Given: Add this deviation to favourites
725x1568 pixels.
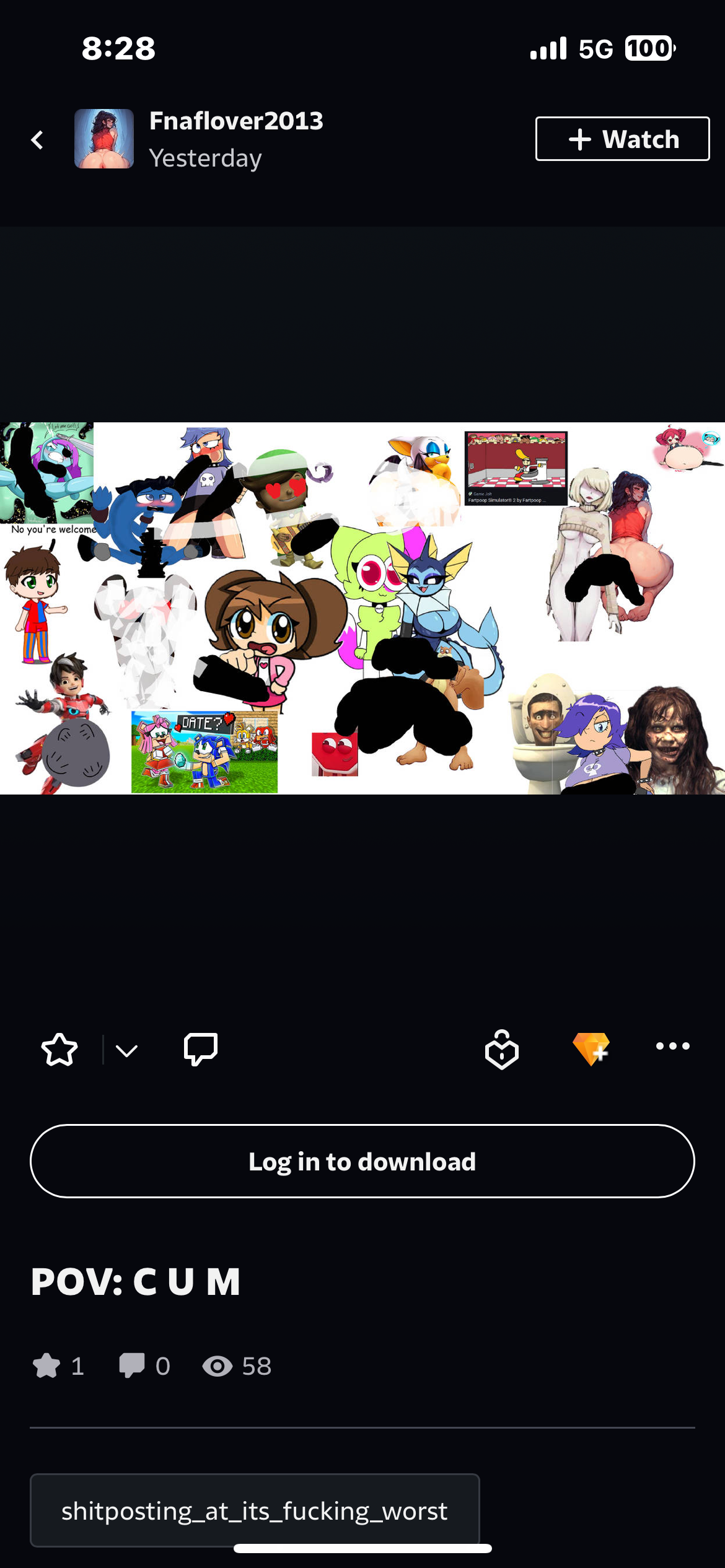Looking at the screenshot, I should [x=59, y=1050].
